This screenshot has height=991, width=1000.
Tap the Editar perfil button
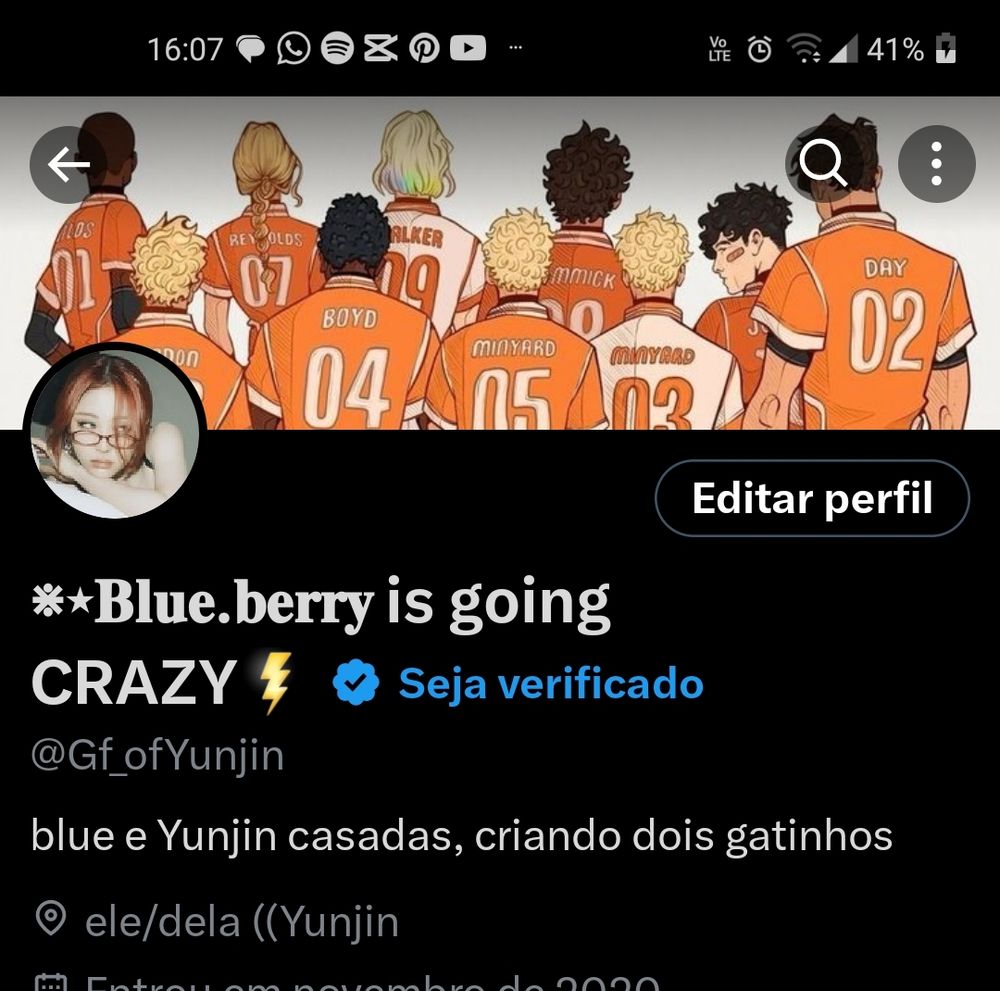tap(811, 498)
